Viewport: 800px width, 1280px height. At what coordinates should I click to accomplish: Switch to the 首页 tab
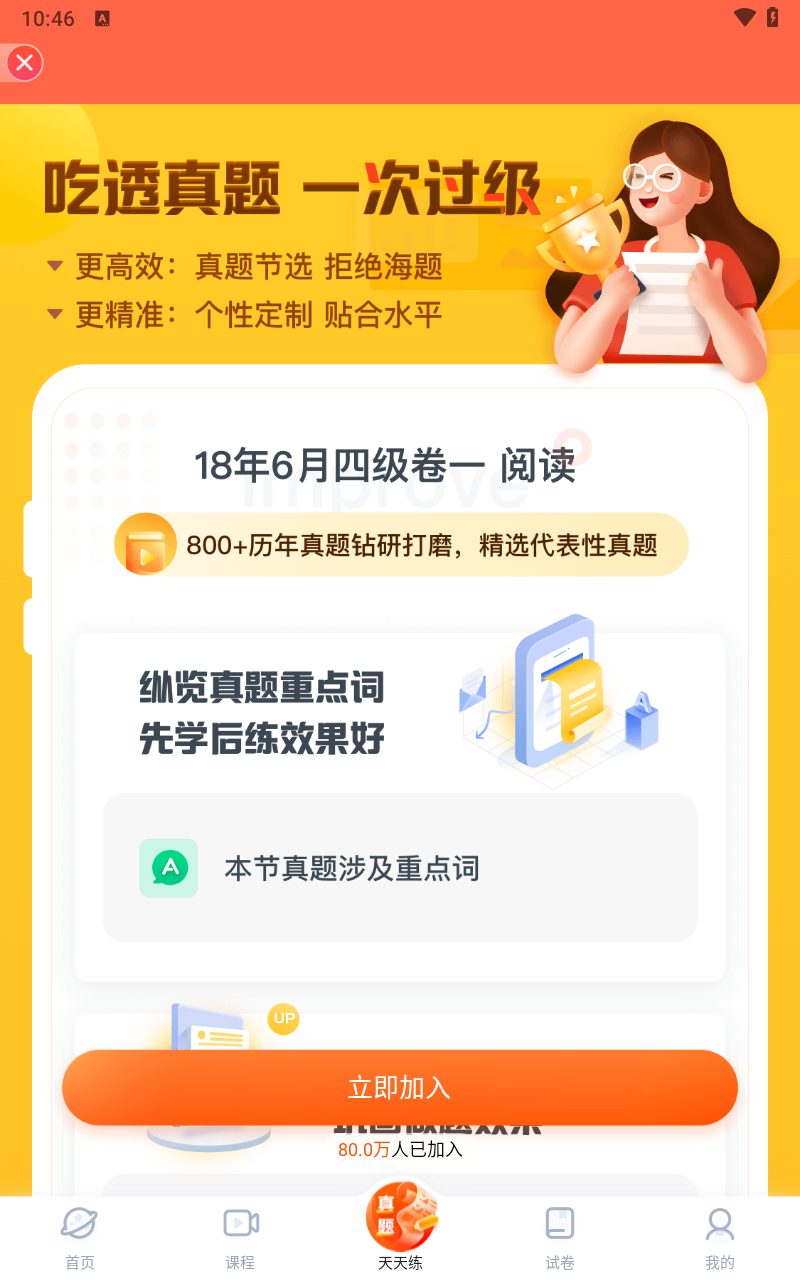[x=80, y=1237]
